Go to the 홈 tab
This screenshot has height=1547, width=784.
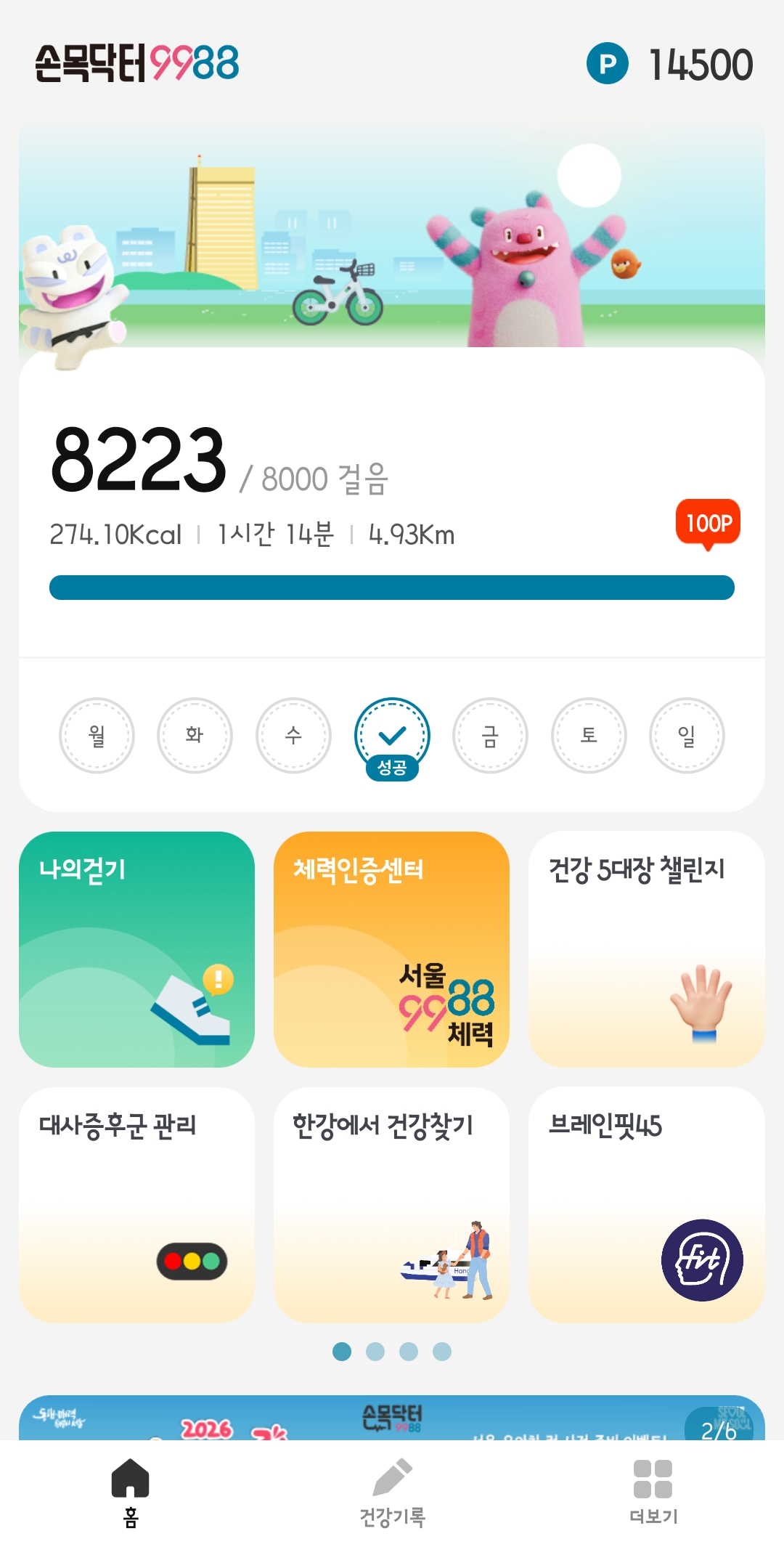pyautogui.click(x=131, y=1493)
